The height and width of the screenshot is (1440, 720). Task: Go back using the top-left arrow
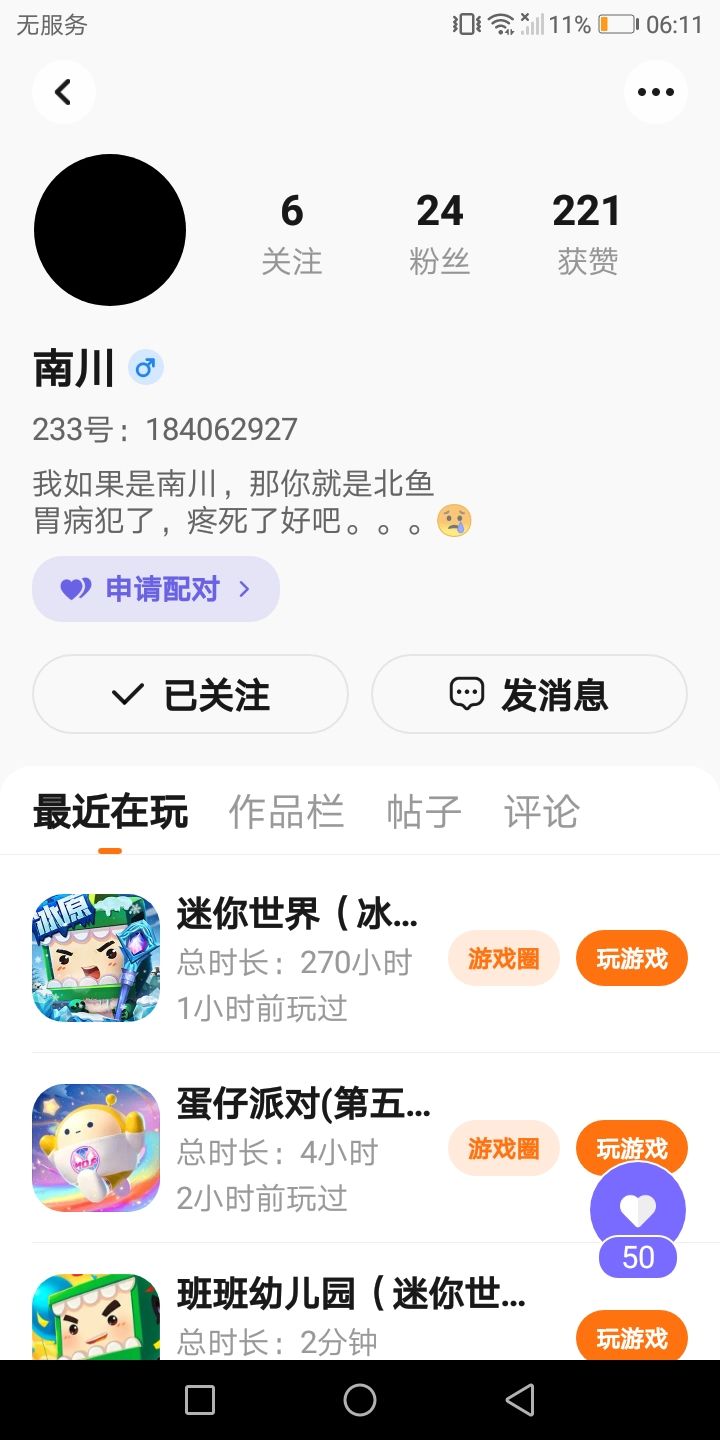64,92
